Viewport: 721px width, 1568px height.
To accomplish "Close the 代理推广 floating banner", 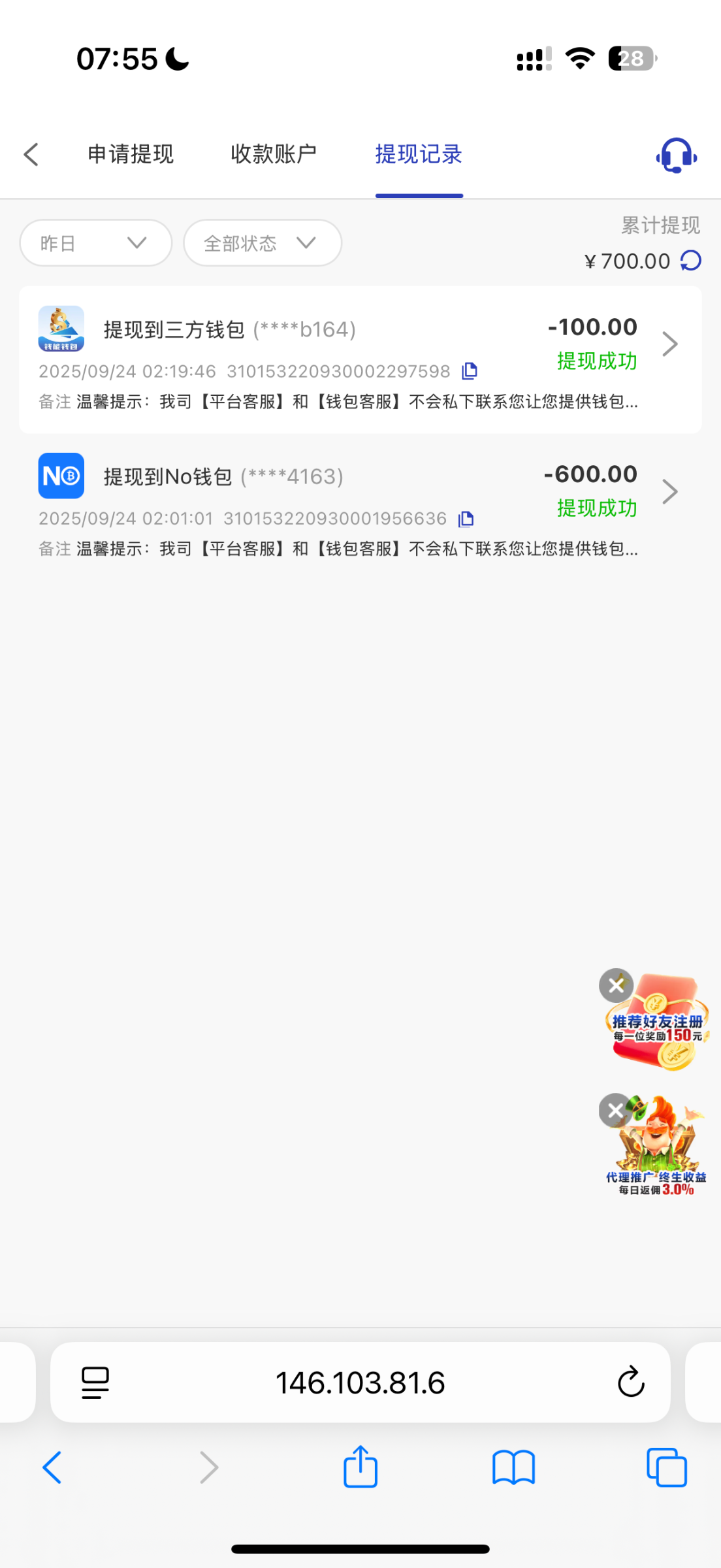I will [615, 1110].
